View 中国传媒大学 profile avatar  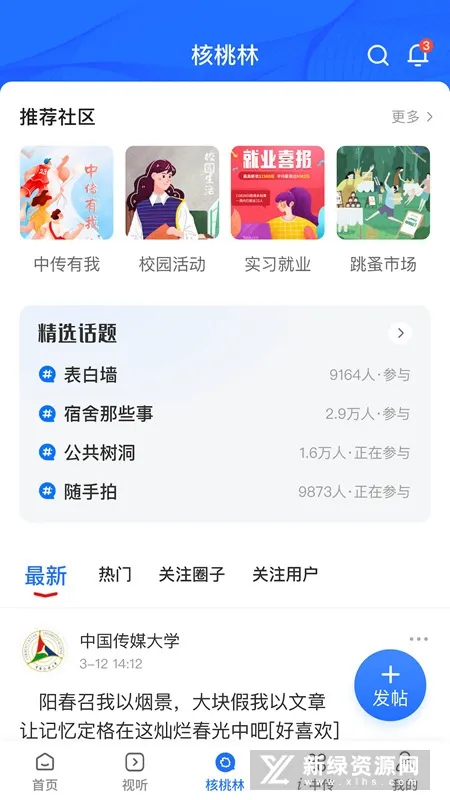[43, 651]
